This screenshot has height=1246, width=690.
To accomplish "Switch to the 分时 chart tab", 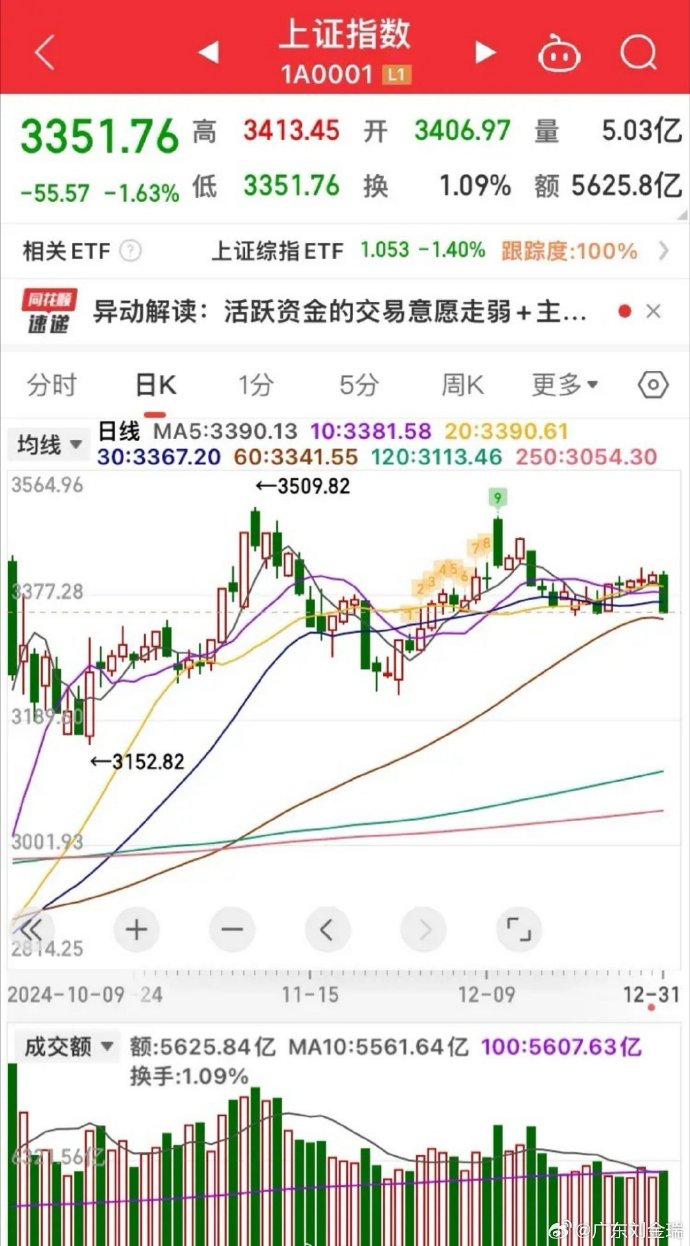I will [51, 384].
